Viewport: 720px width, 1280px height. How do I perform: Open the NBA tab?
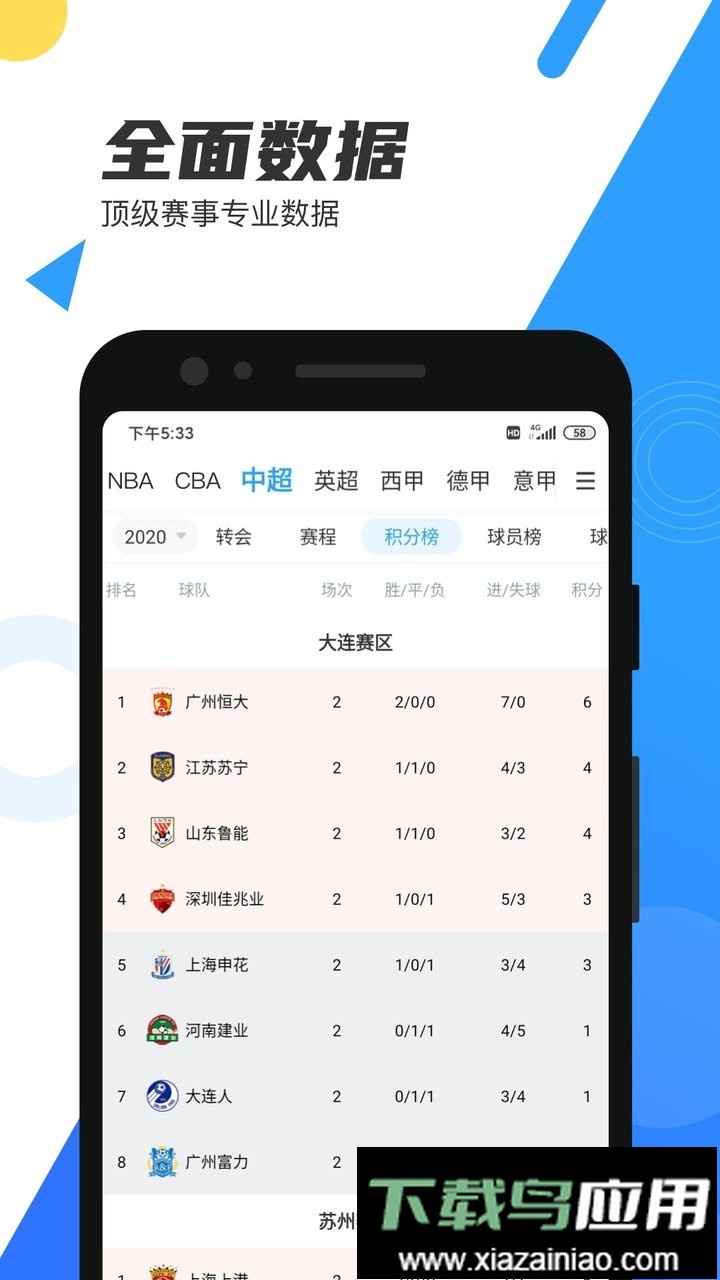(x=131, y=481)
